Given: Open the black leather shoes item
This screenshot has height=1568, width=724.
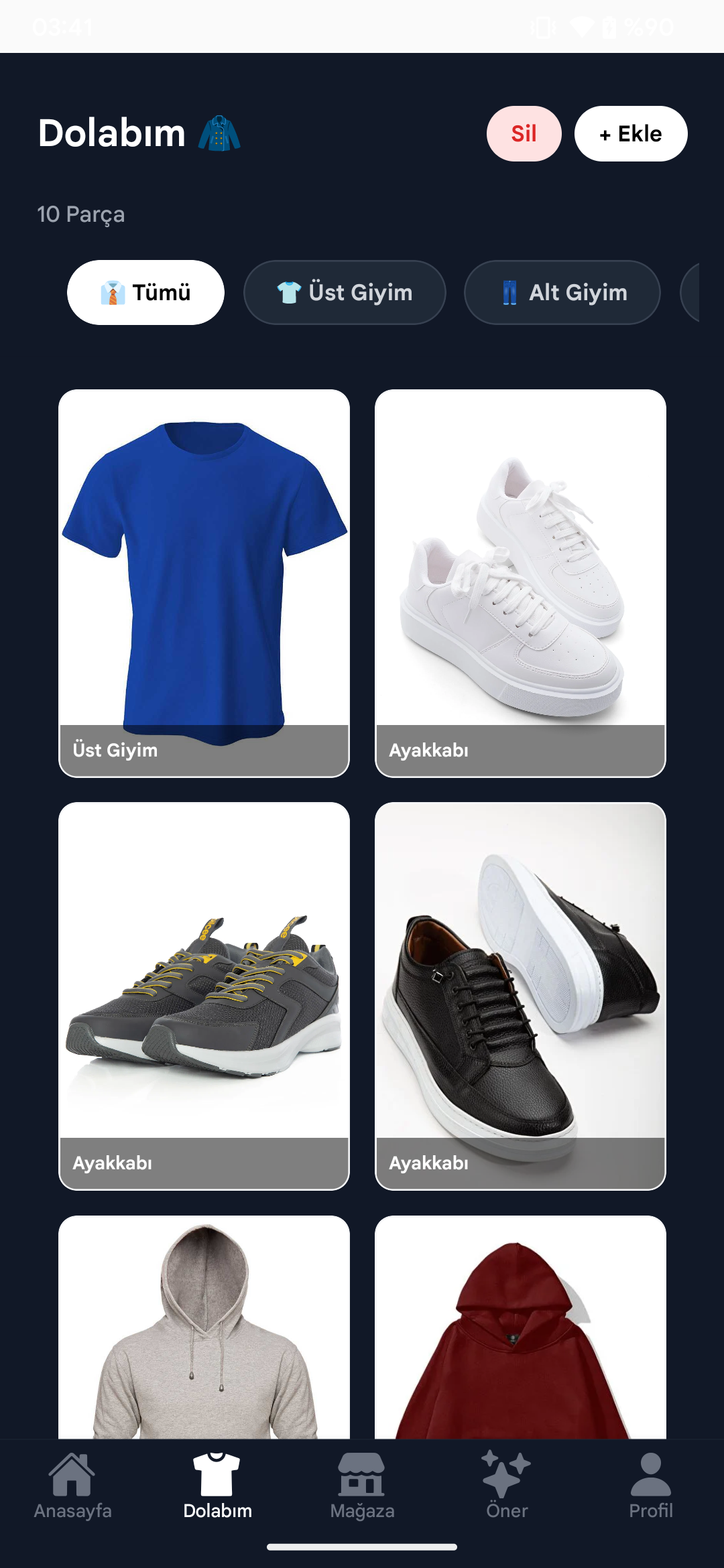Looking at the screenshot, I should click(520, 996).
